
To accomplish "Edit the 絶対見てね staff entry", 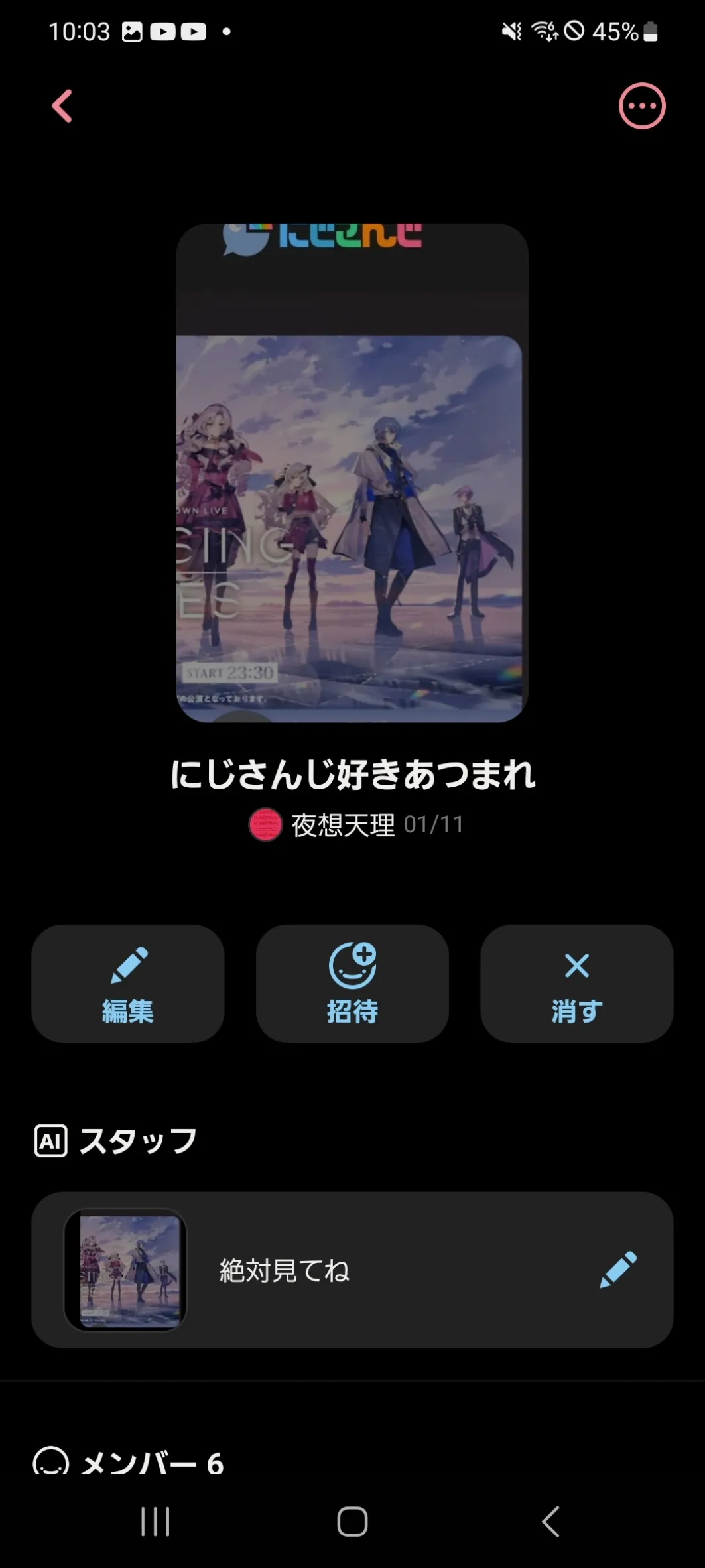I will coord(618,1270).
